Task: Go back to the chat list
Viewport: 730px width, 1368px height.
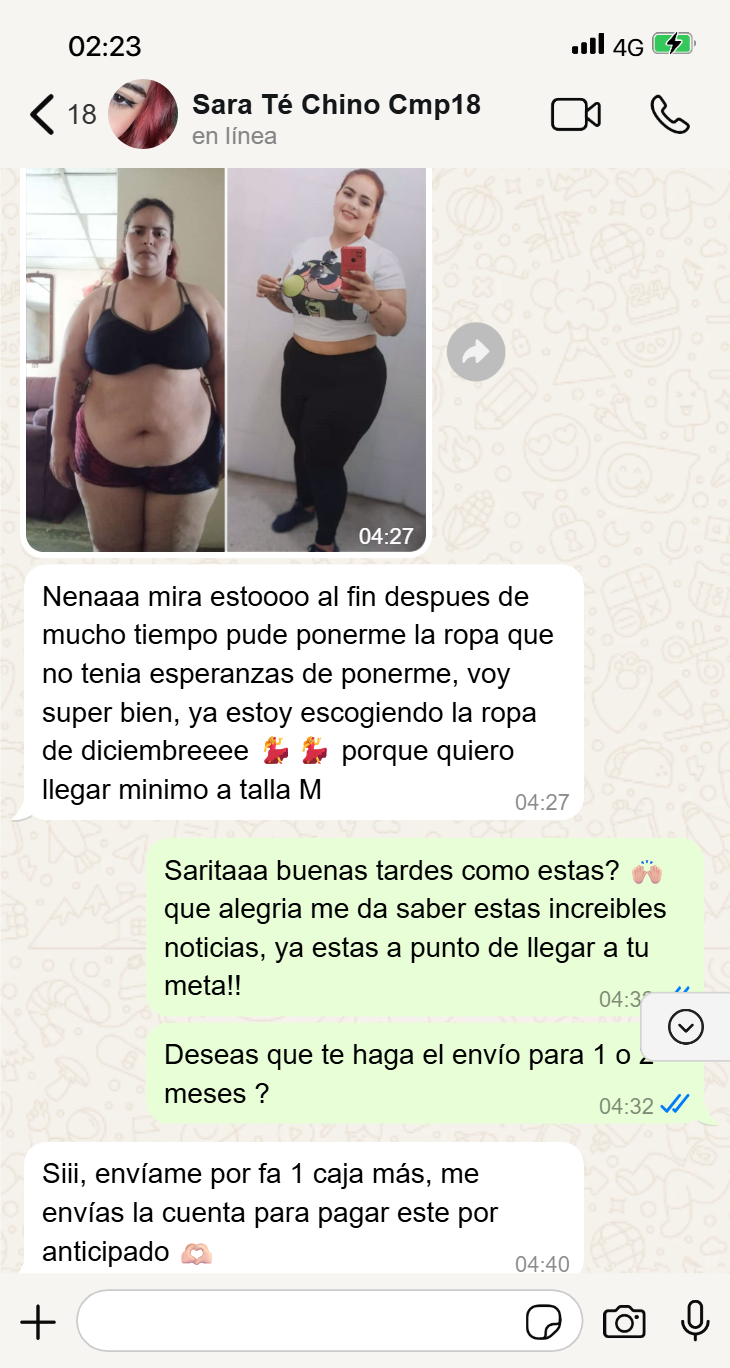Action: point(42,115)
